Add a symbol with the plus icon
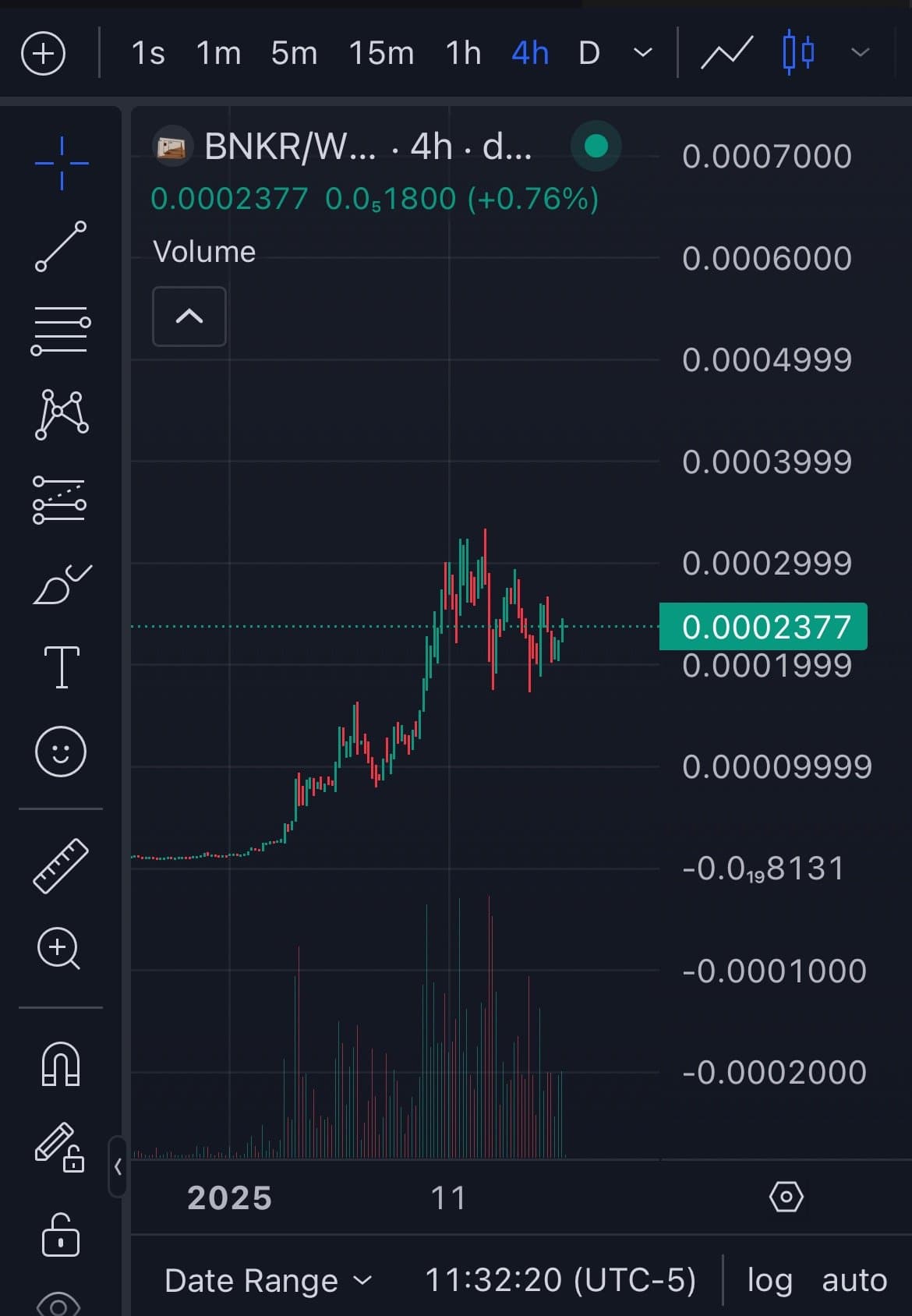Viewport: 912px width, 1316px height. (x=44, y=54)
